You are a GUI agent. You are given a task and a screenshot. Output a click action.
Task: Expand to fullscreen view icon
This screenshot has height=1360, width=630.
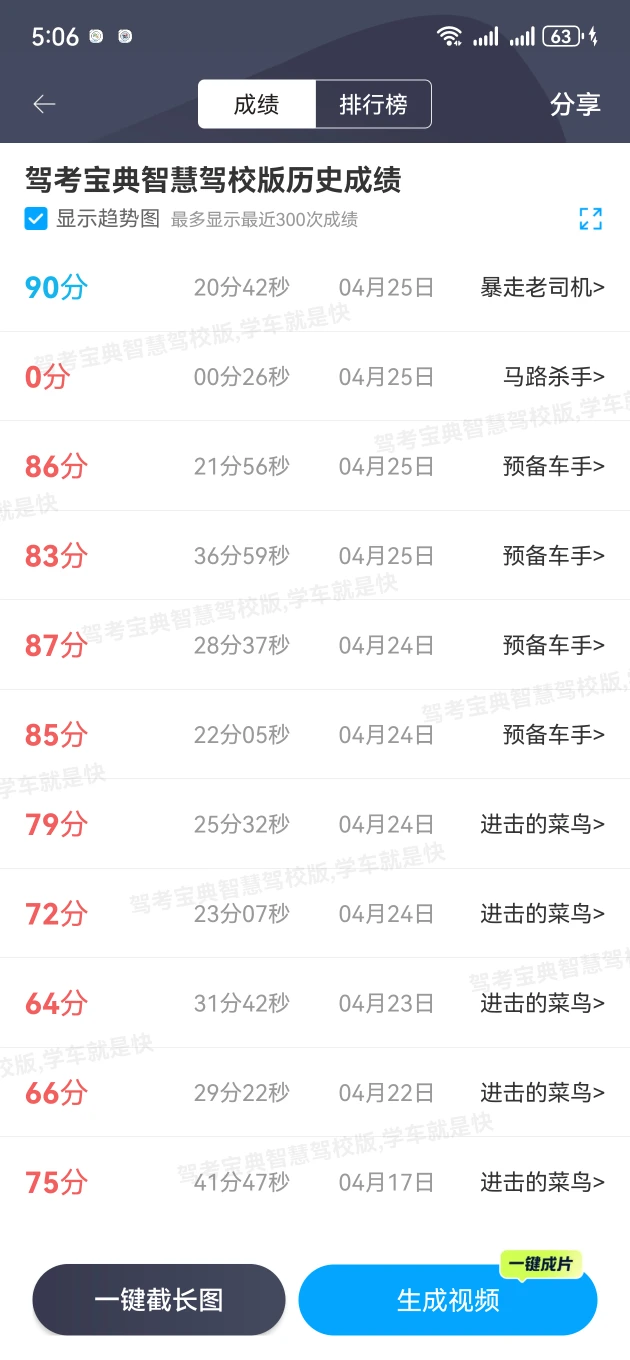click(x=590, y=219)
